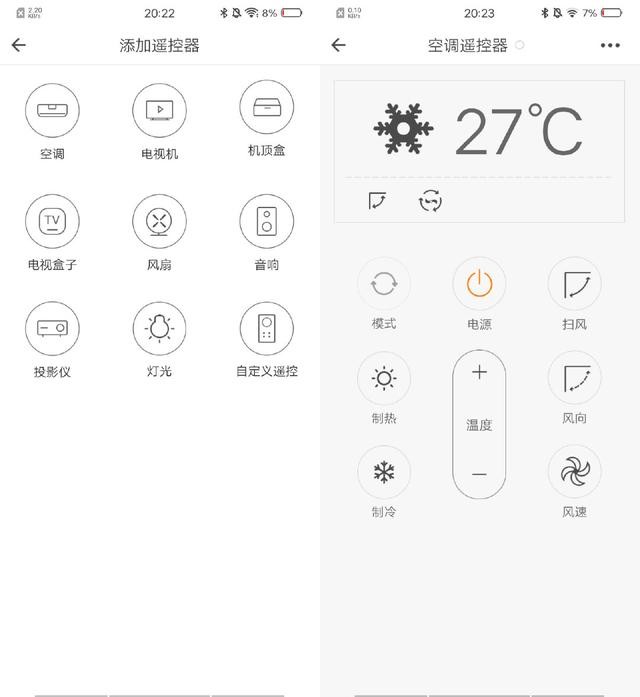Viewport: 640px width, 697px height.
Task: Tap the 模式 mode button
Action: point(384,284)
